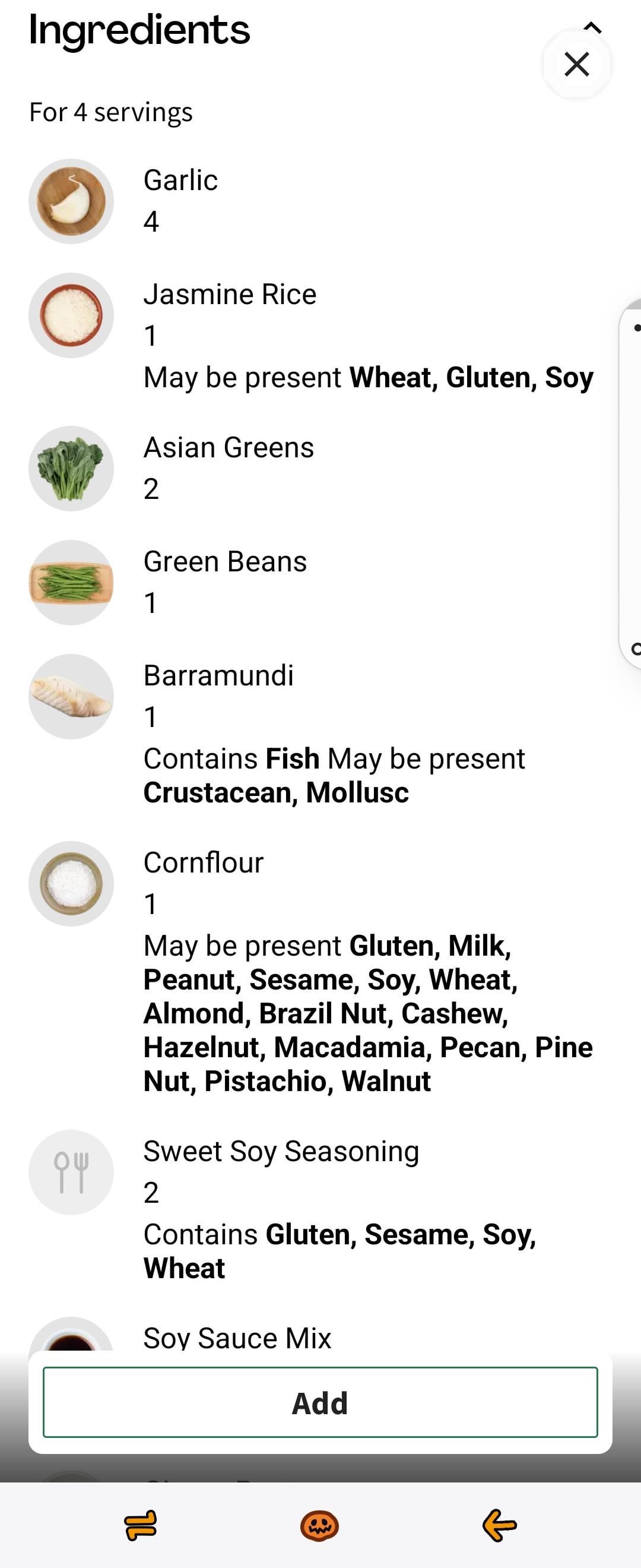Go to the home screen via pumpkin icon
This screenshot has height=1568, width=641.
pos(320,1525)
